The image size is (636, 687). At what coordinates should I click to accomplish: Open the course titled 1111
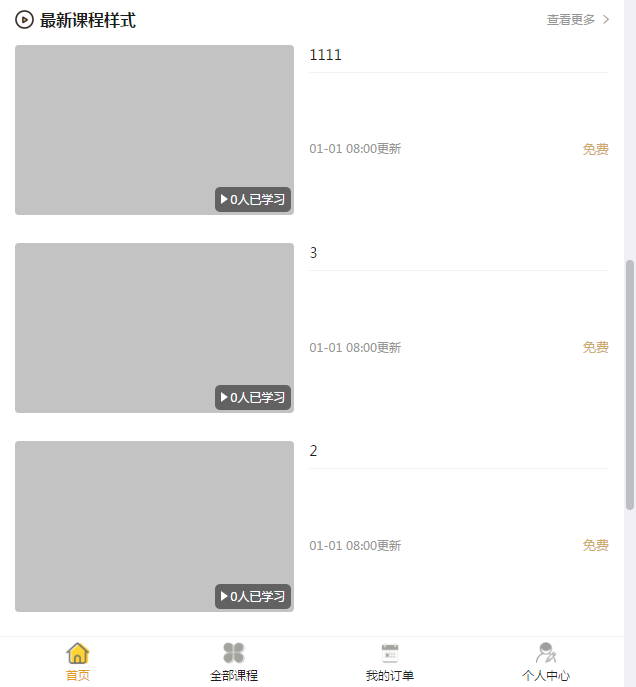(325, 55)
